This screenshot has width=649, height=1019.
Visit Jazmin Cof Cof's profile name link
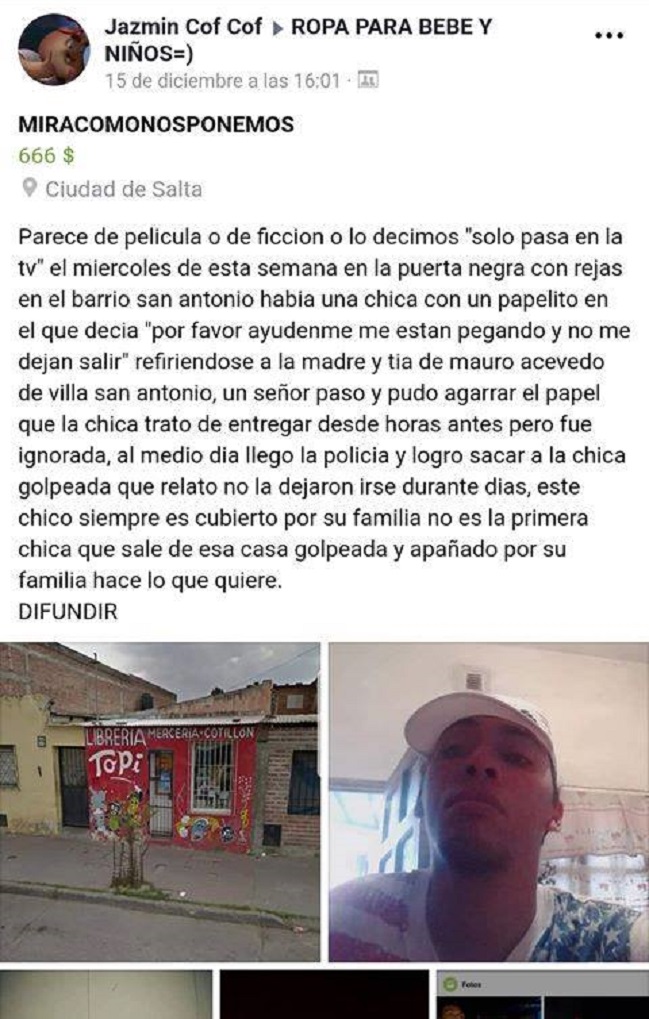(183, 27)
